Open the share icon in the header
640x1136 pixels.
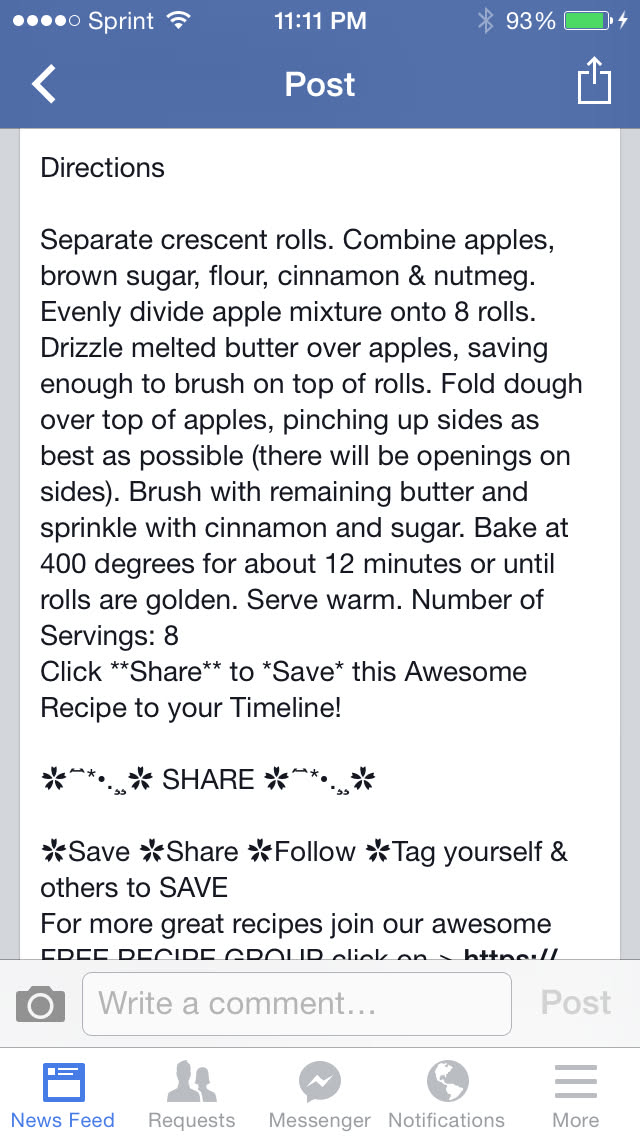point(594,82)
